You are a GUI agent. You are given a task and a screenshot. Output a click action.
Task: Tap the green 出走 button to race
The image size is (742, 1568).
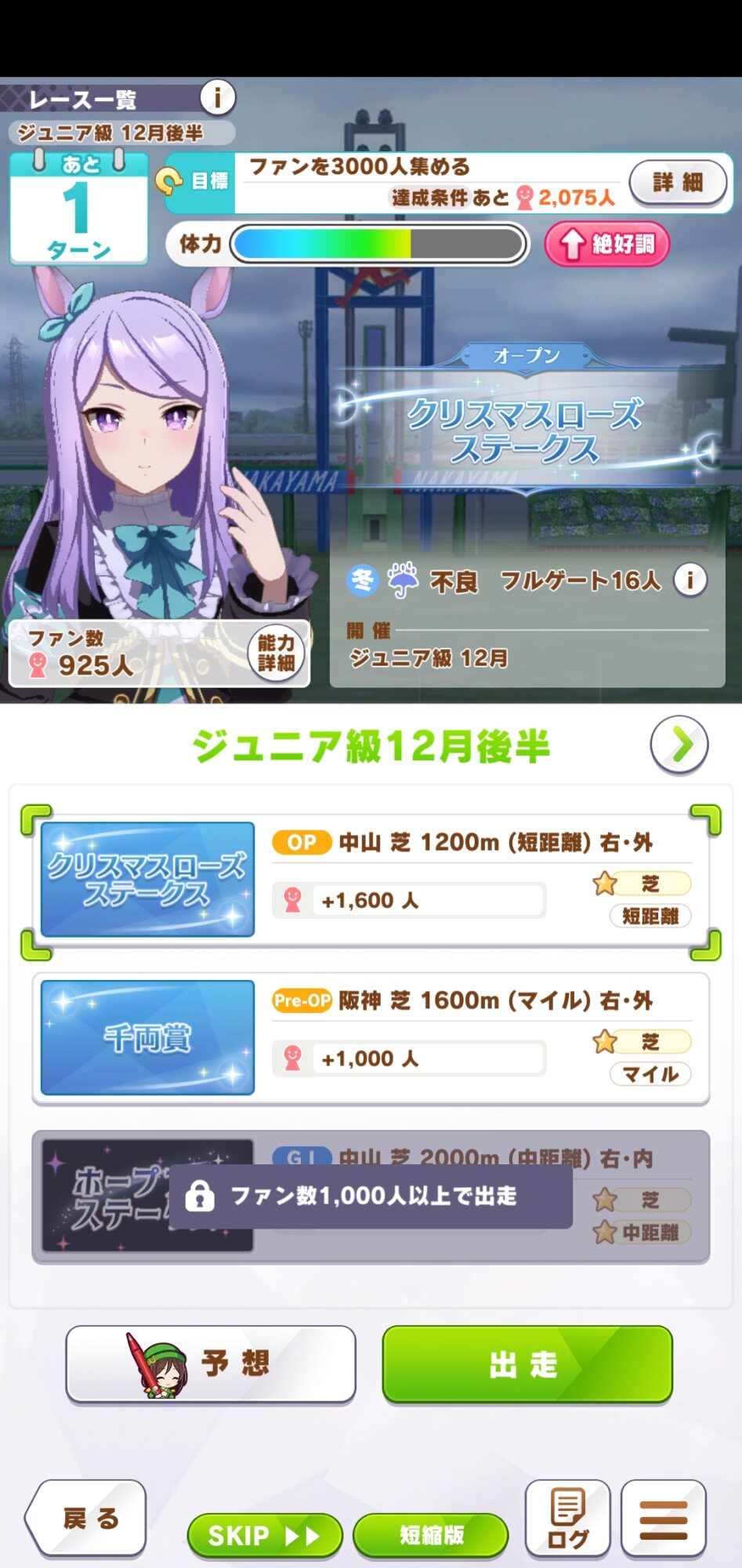point(527,1364)
